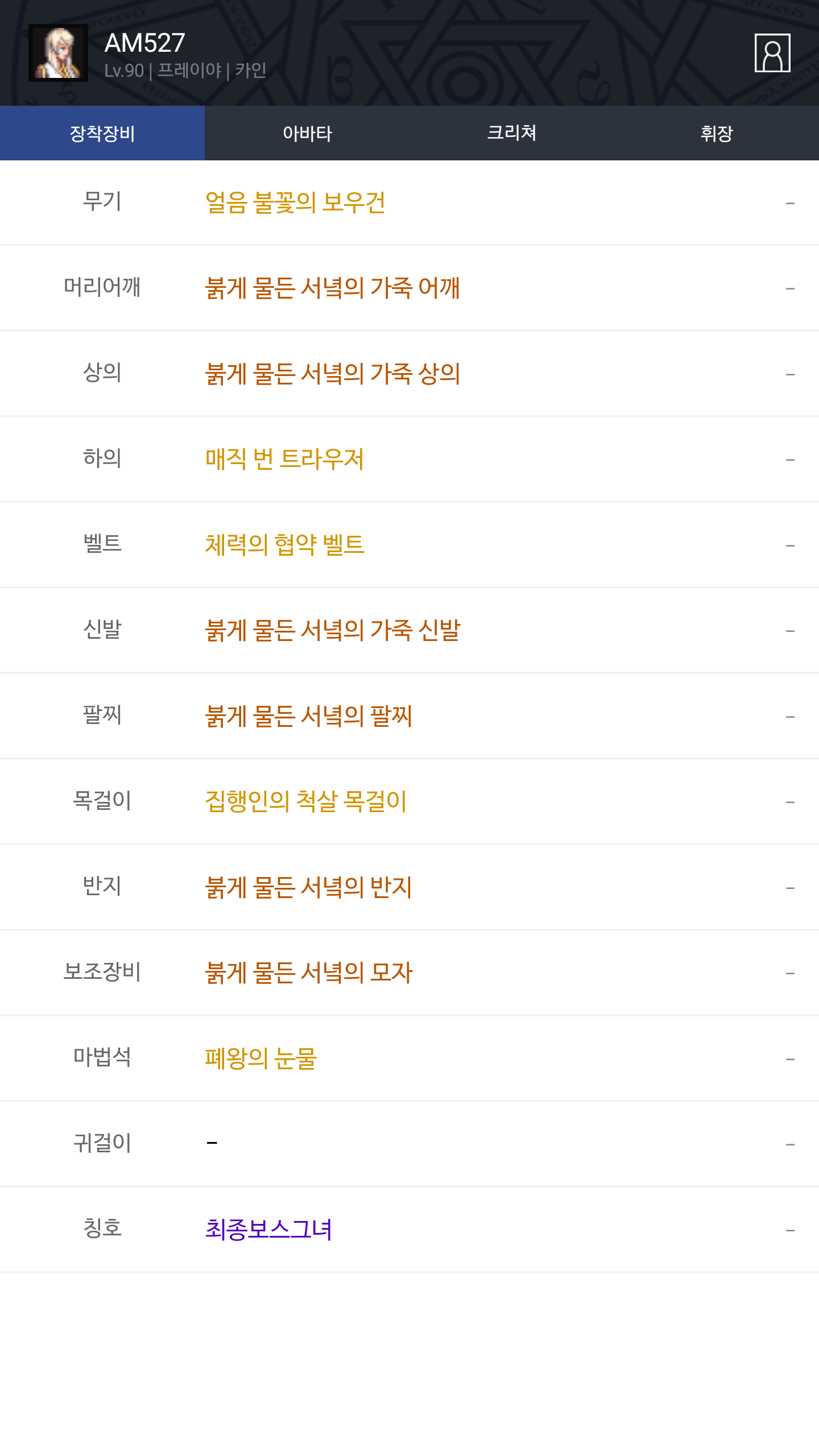Open 붉게 물든 서녘의 모자
The width and height of the screenshot is (819, 1456).
click(x=309, y=973)
